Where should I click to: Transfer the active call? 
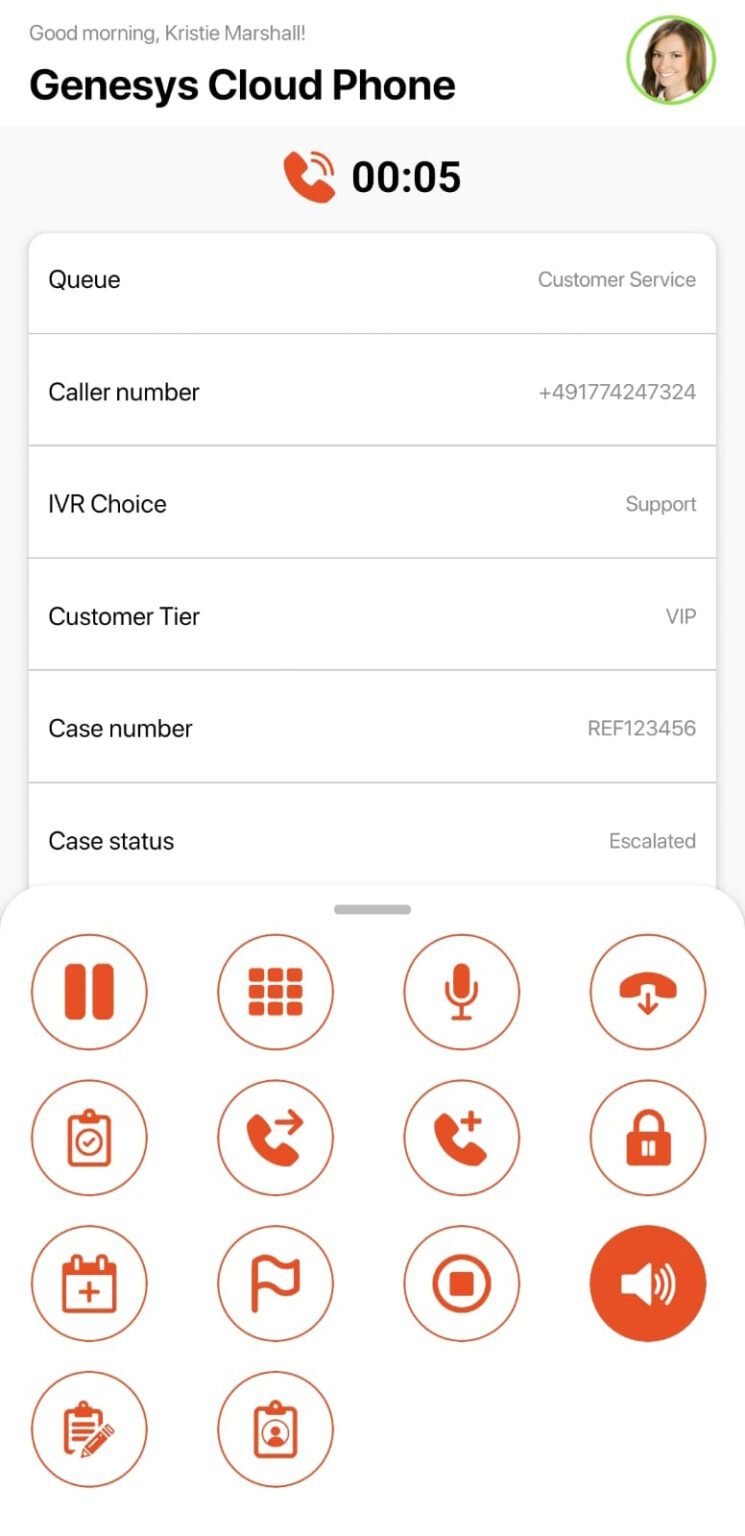(276, 1137)
